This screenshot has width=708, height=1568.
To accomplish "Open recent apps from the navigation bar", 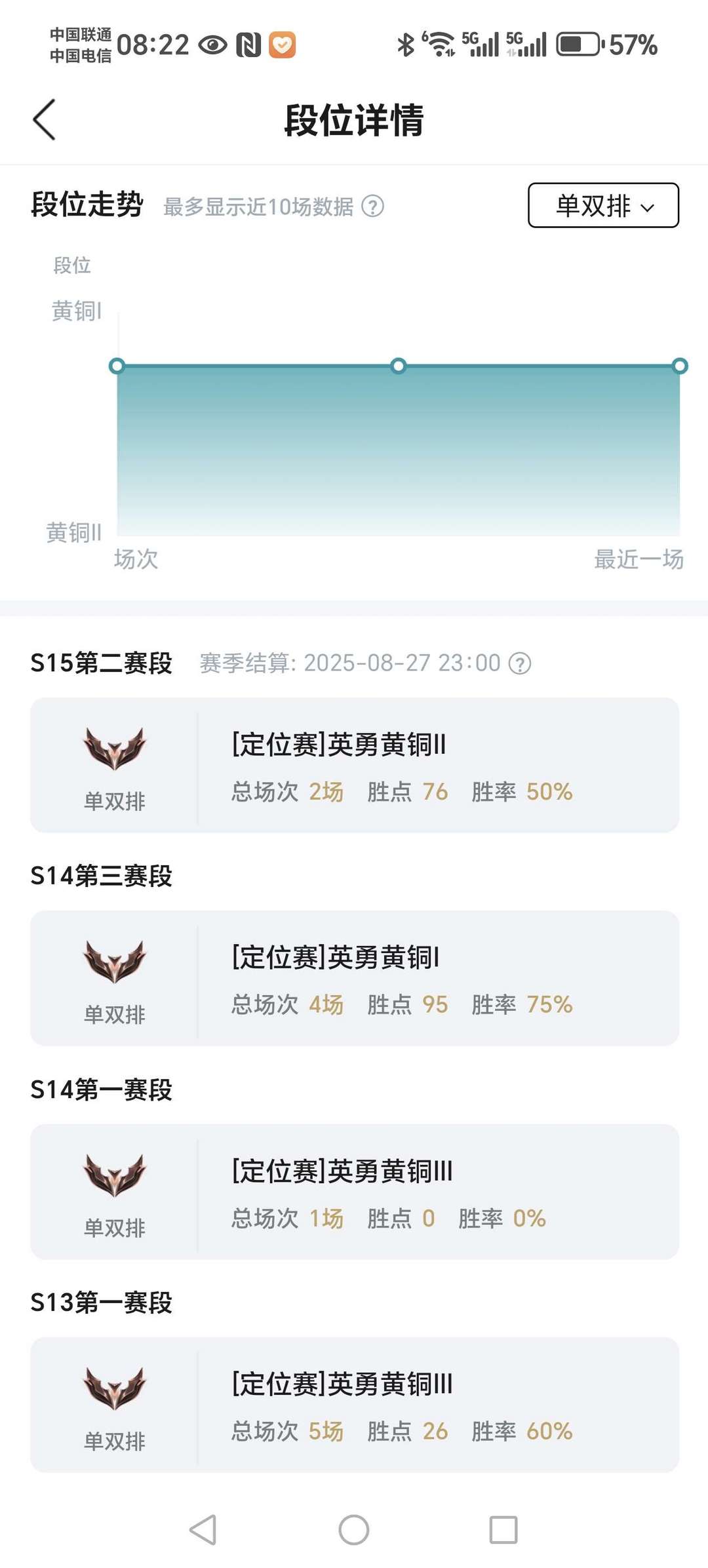I will [503, 1530].
